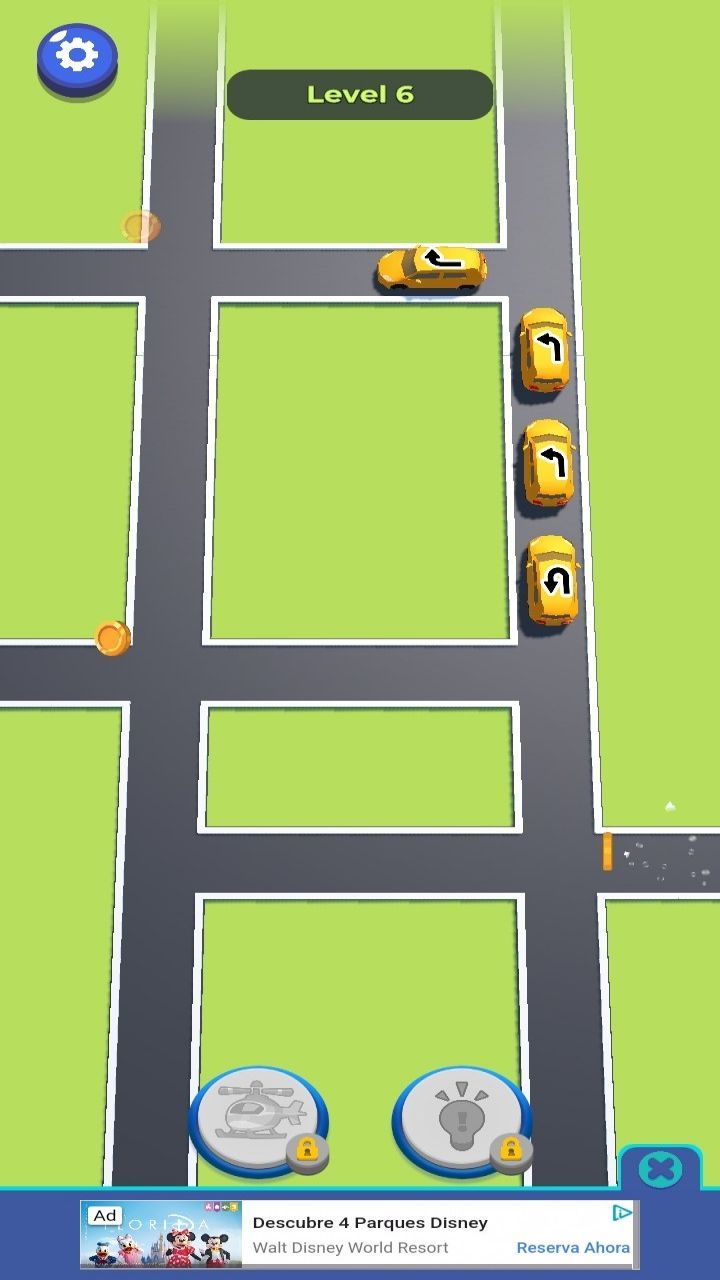Image resolution: width=720 pixels, height=1280 pixels.
Task: Use the locked helicopter power-up button
Action: (x=258, y=1117)
